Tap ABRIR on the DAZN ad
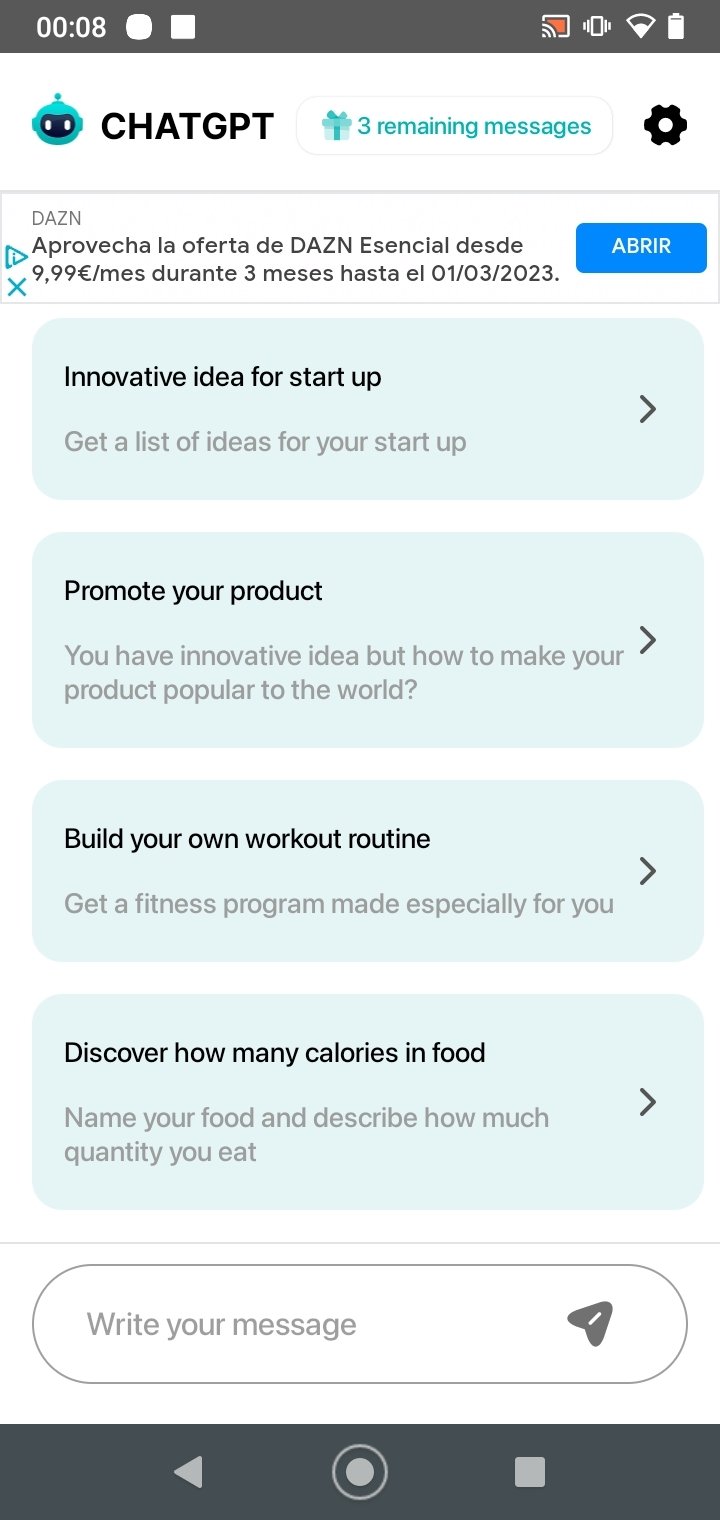 tap(641, 247)
